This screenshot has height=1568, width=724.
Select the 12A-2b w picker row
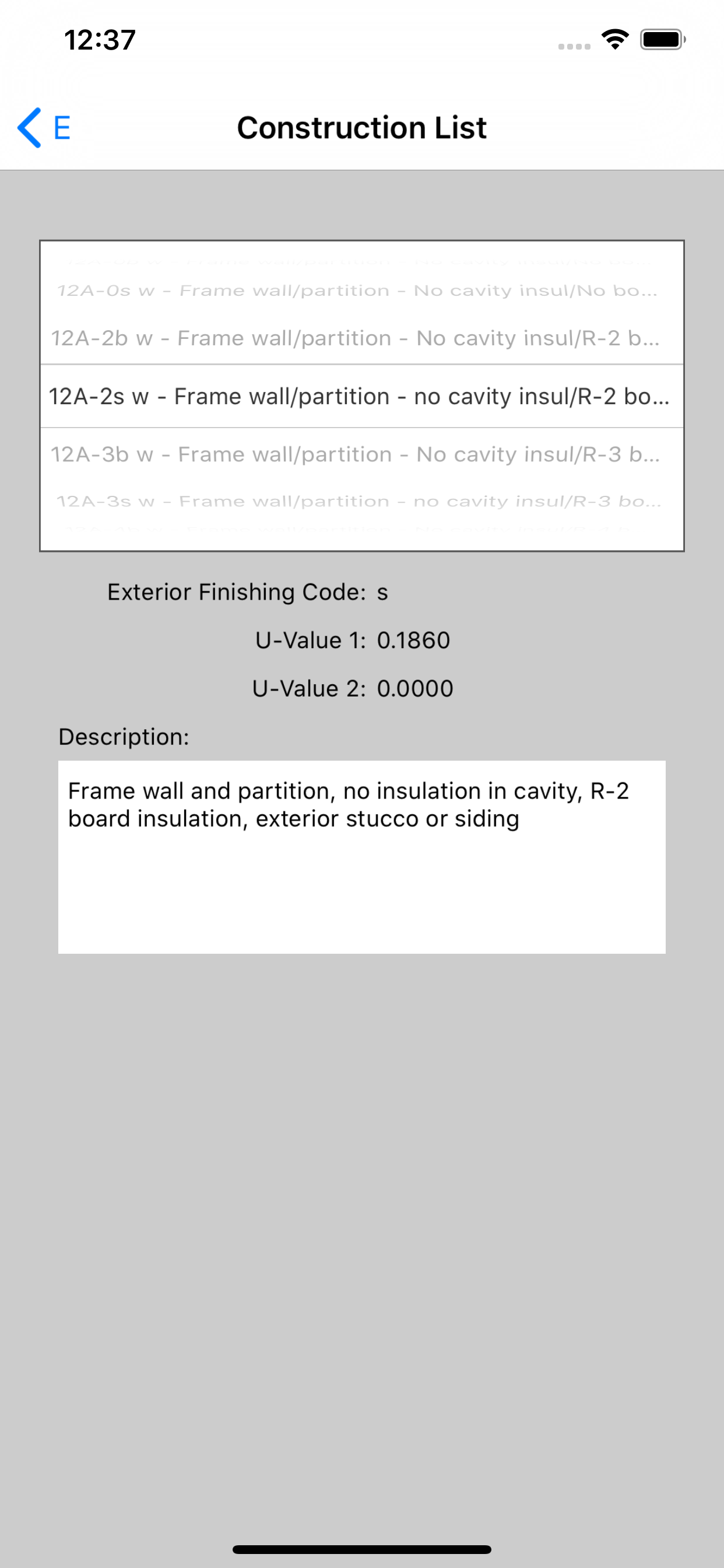point(361,338)
